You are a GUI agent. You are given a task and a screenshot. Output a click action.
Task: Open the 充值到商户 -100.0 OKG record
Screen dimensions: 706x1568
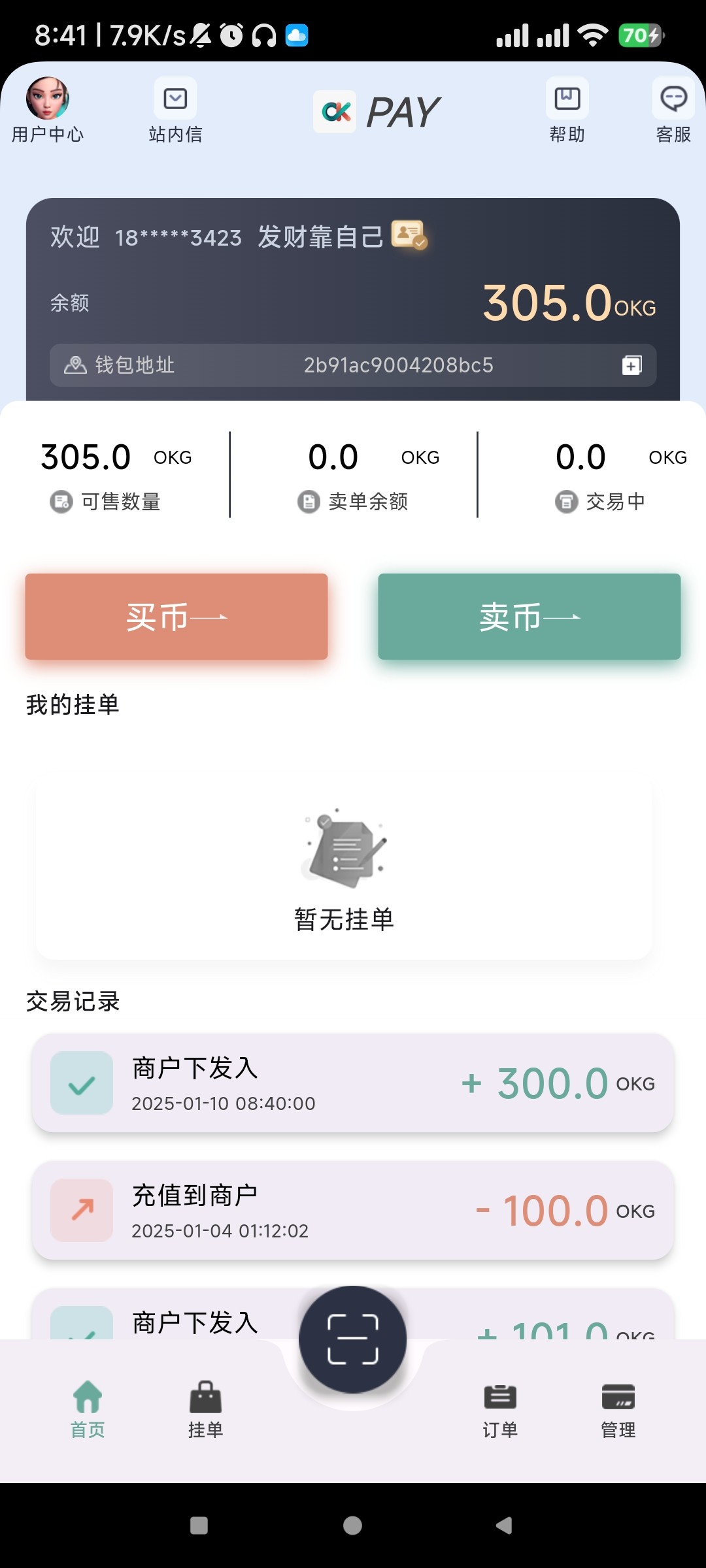pyautogui.click(x=353, y=1211)
